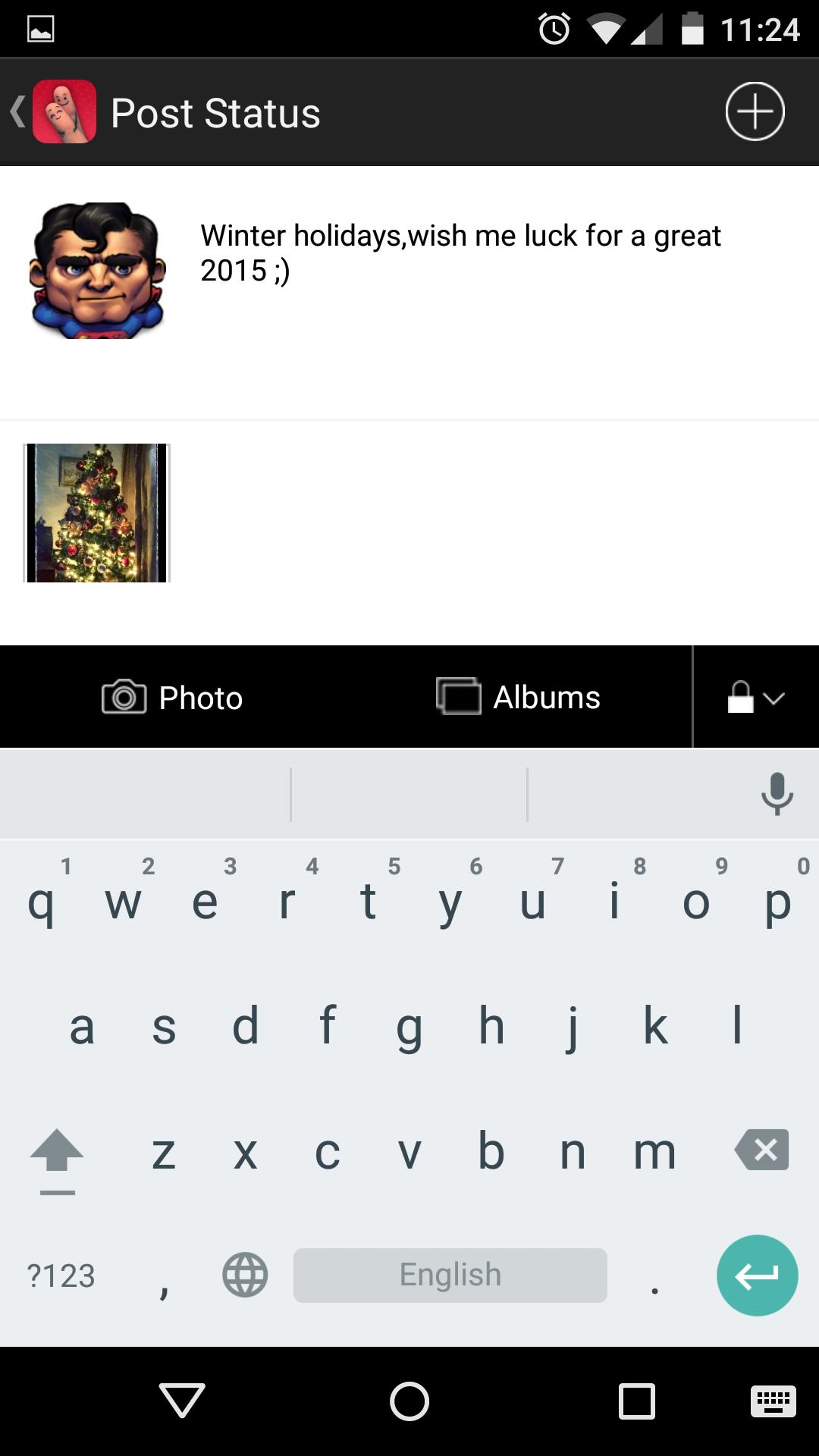
Task: Tap the enter key on the keyboard
Action: click(757, 1276)
